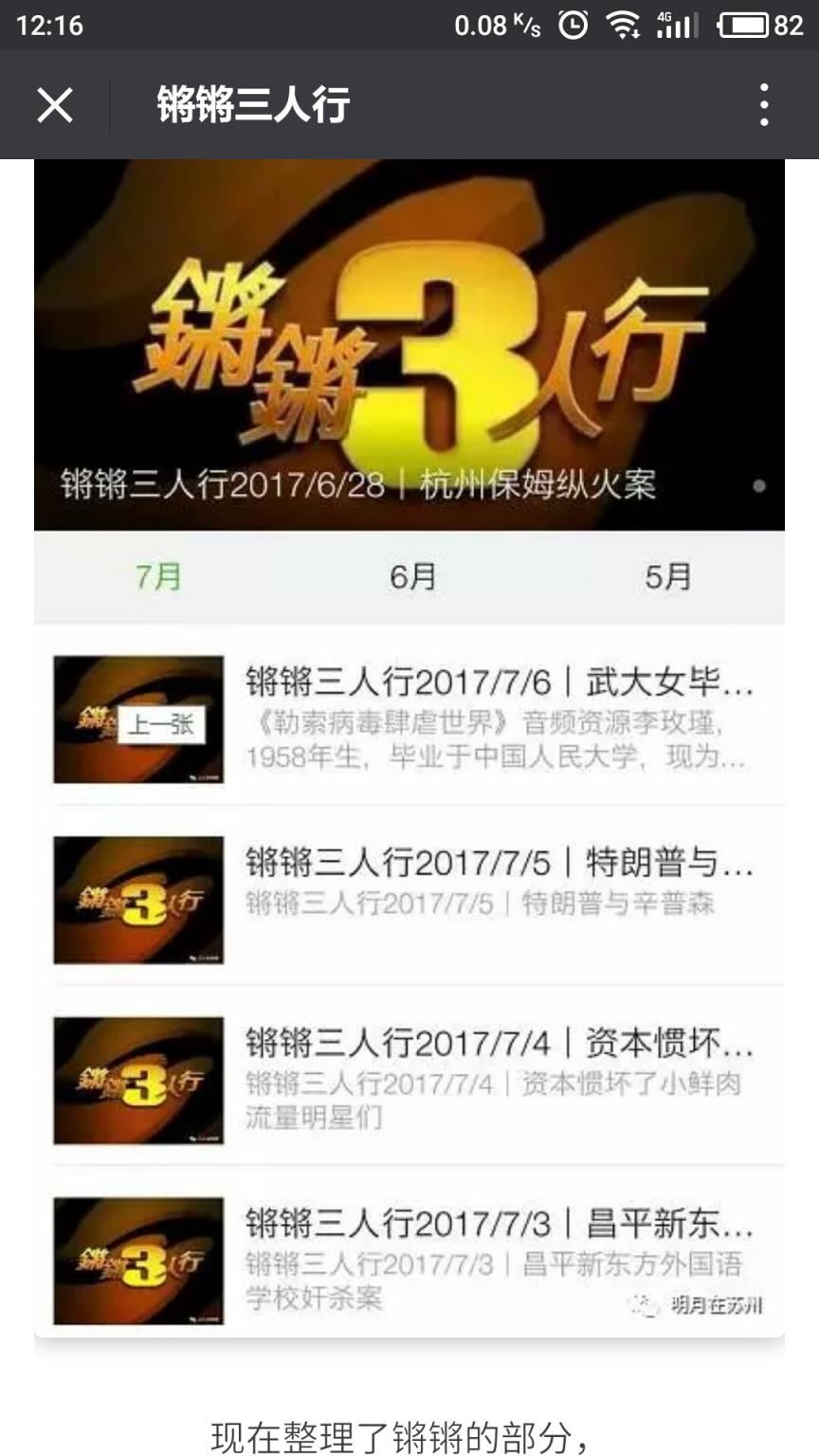
Task: Close the 锵锵三人行 article with the X
Action: point(57,105)
